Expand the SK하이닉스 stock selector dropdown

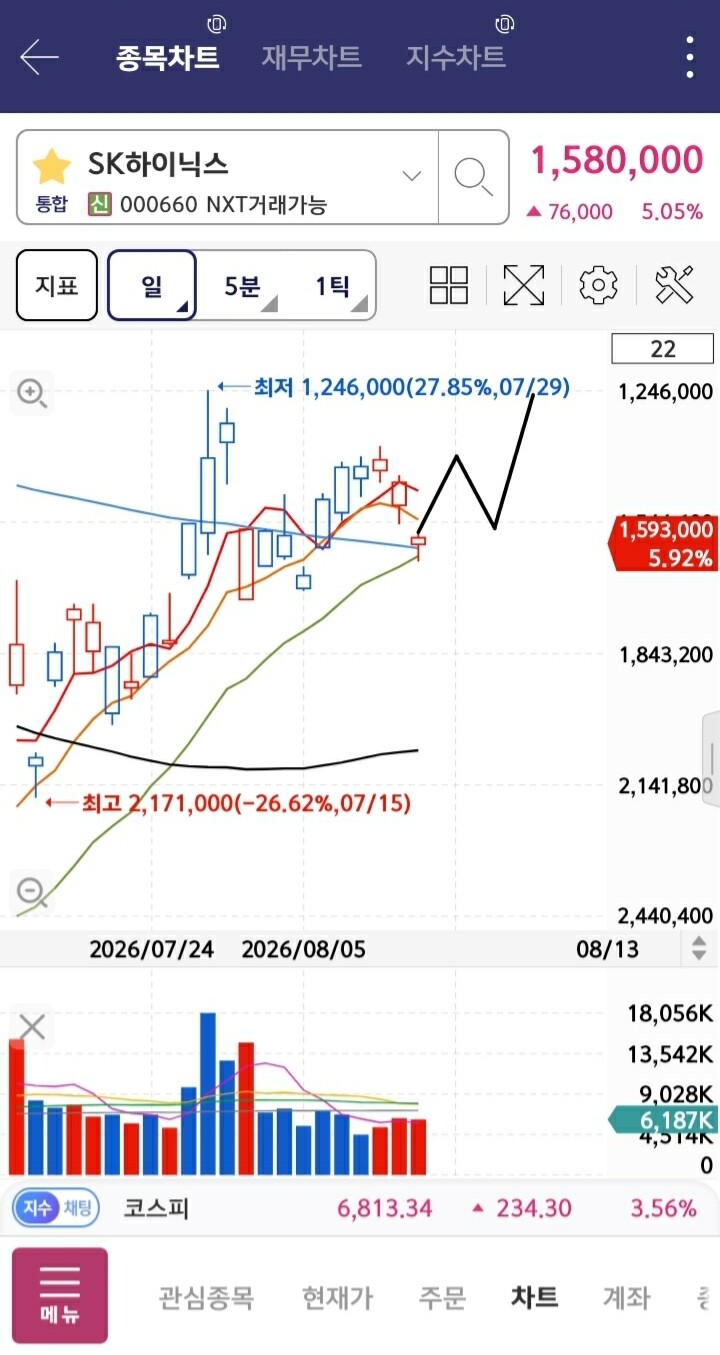coord(412,176)
